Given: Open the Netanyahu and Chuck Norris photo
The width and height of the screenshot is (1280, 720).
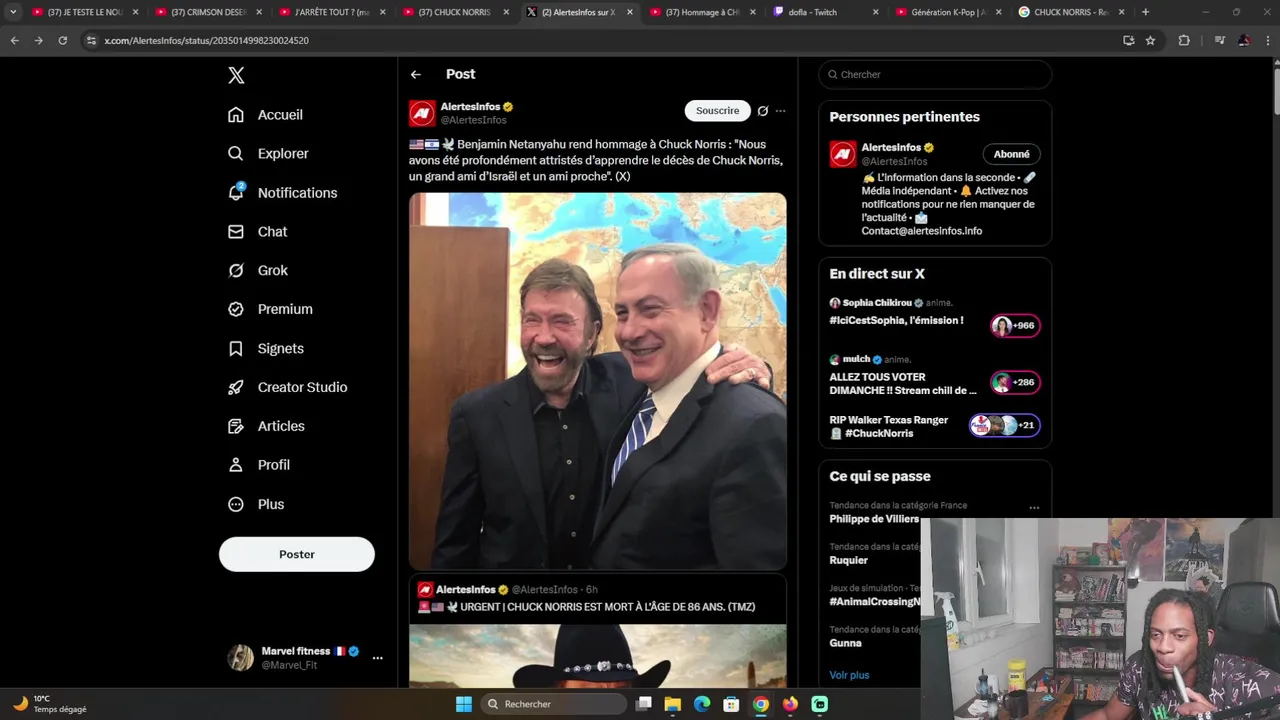Looking at the screenshot, I should pyautogui.click(x=597, y=380).
